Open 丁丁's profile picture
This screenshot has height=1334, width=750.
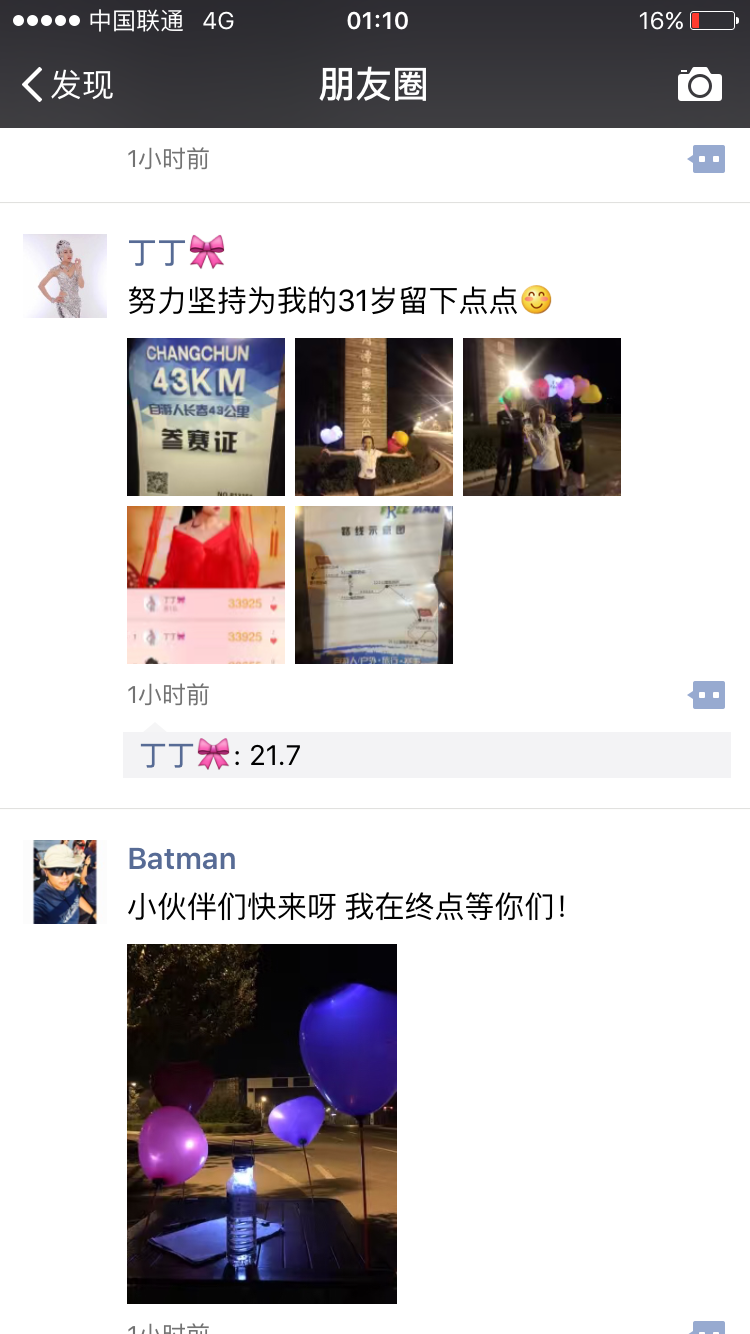click(x=65, y=276)
